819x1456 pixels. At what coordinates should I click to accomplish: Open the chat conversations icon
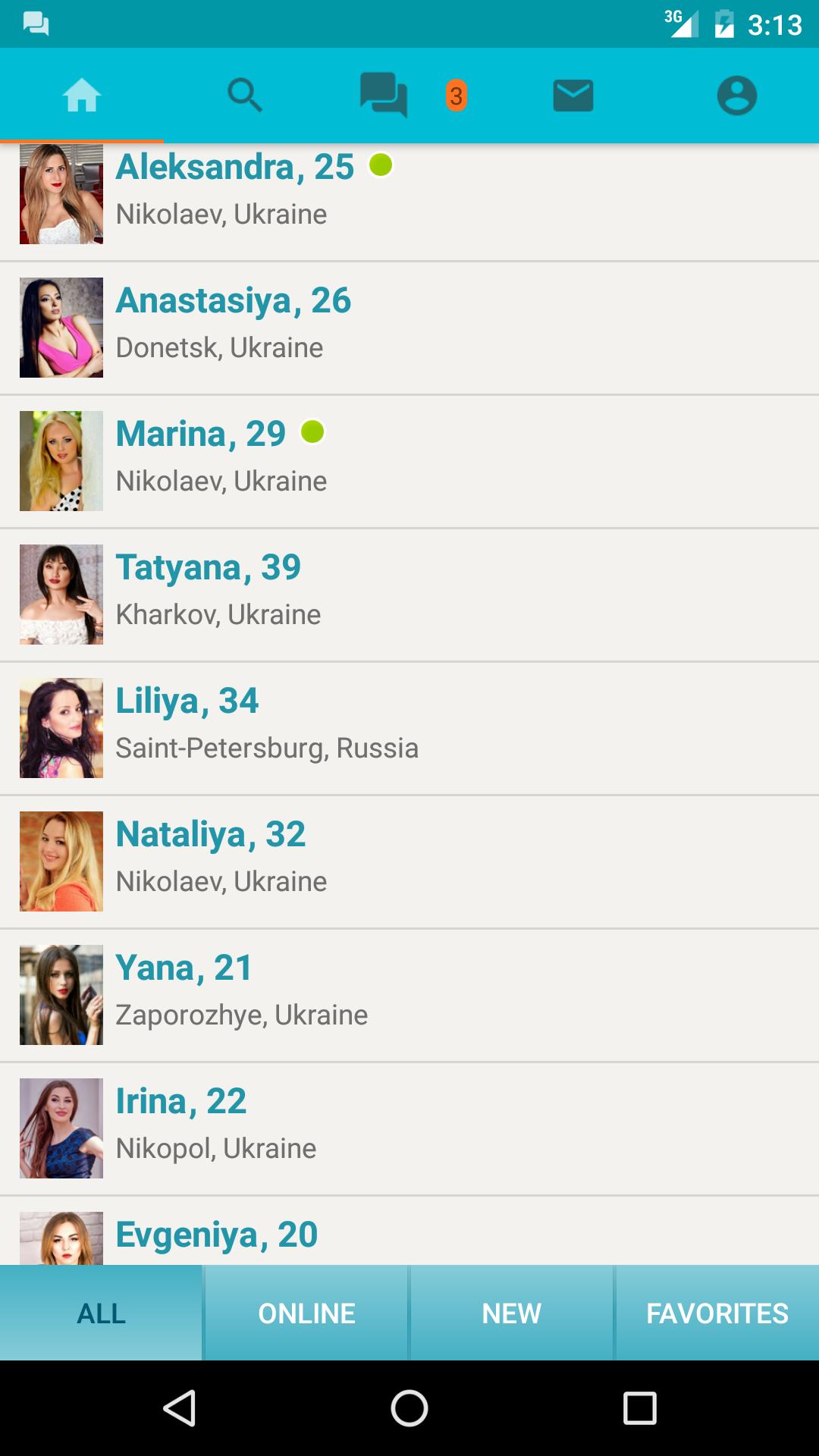click(x=384, y=95)
